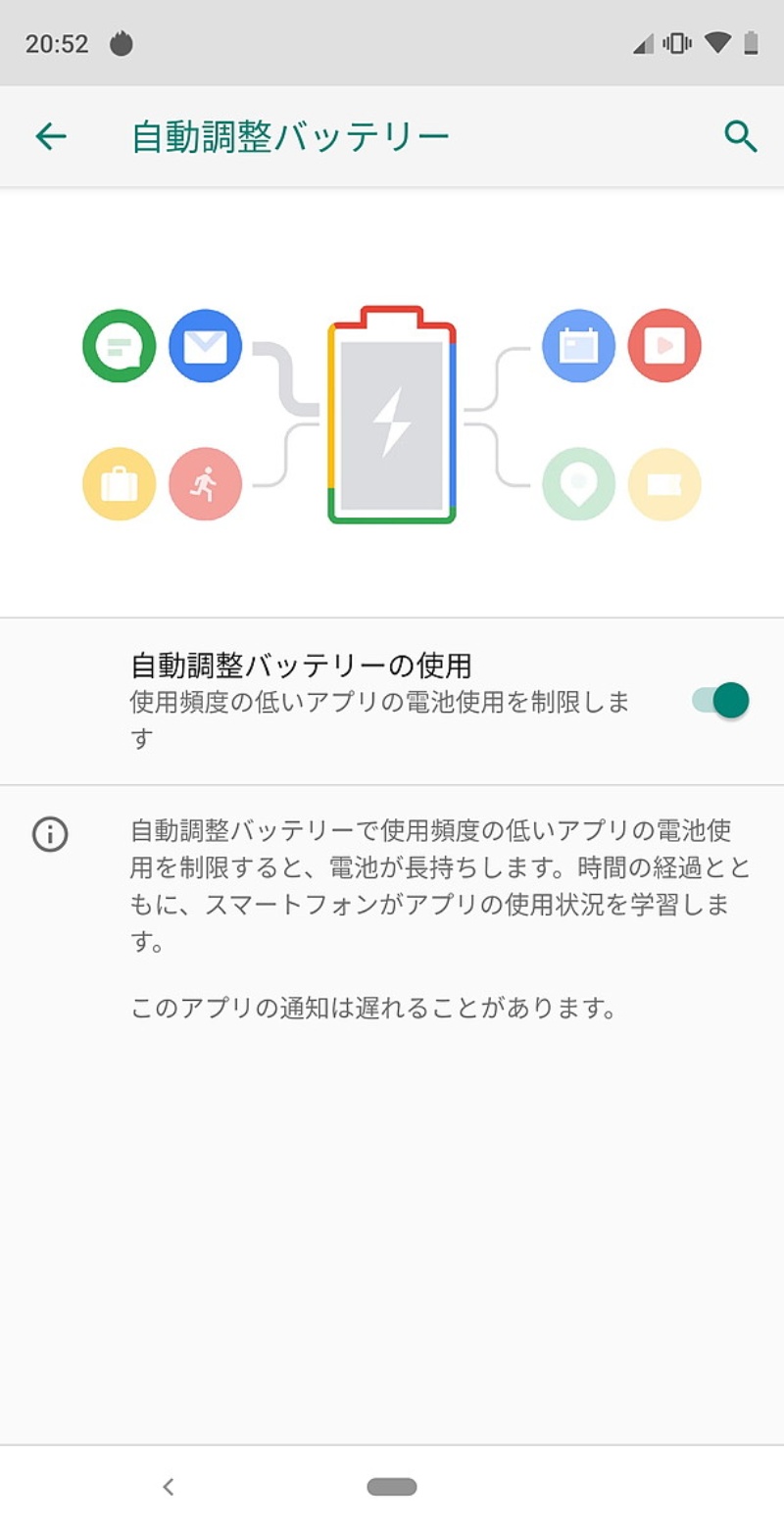Screen dimensions: 784x1530
Task: Select the 使用頻度の低いアプリ subtitle text
Action: pos(379,716)
